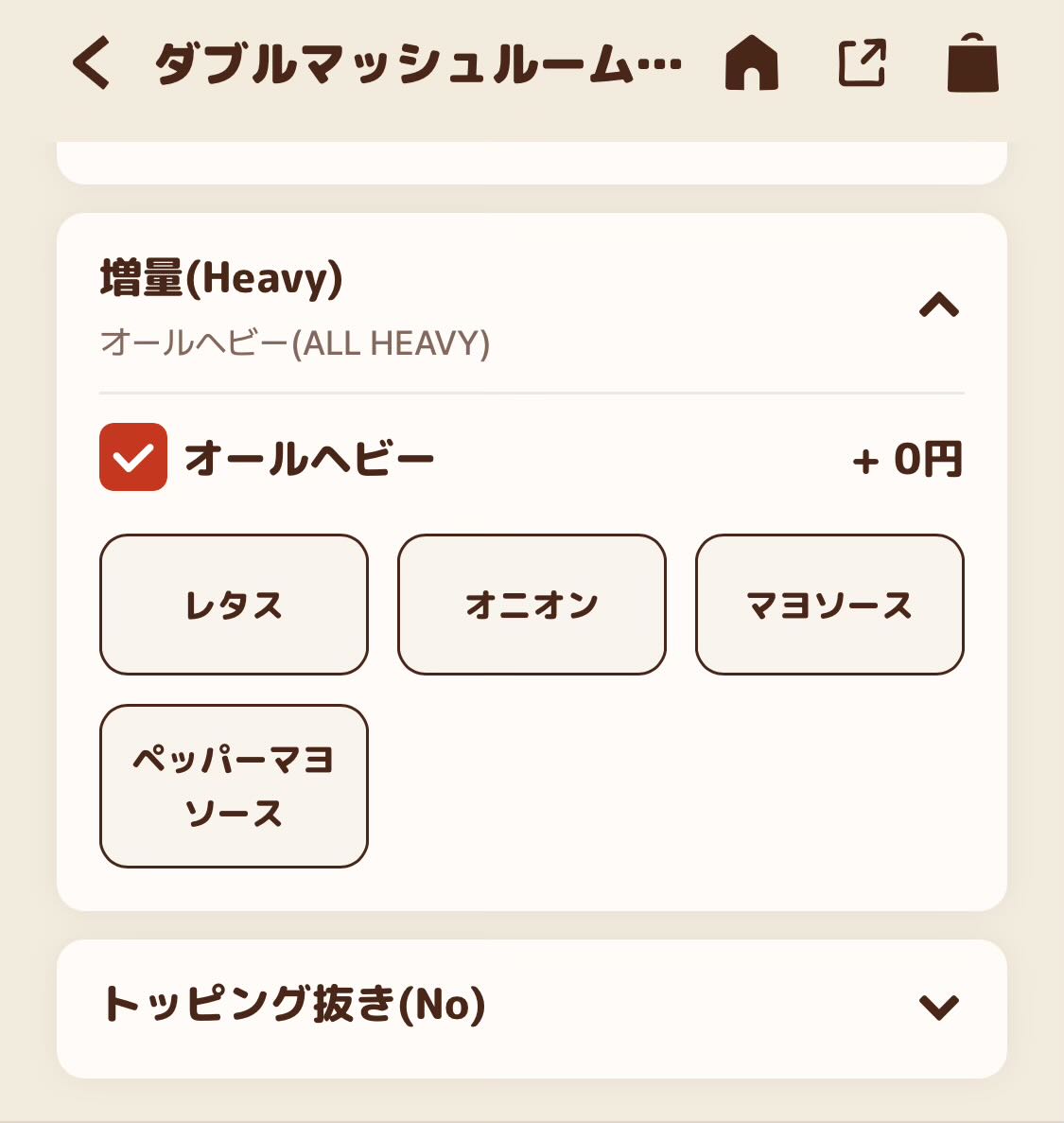Open the shopping bag

tap(972, 63)
